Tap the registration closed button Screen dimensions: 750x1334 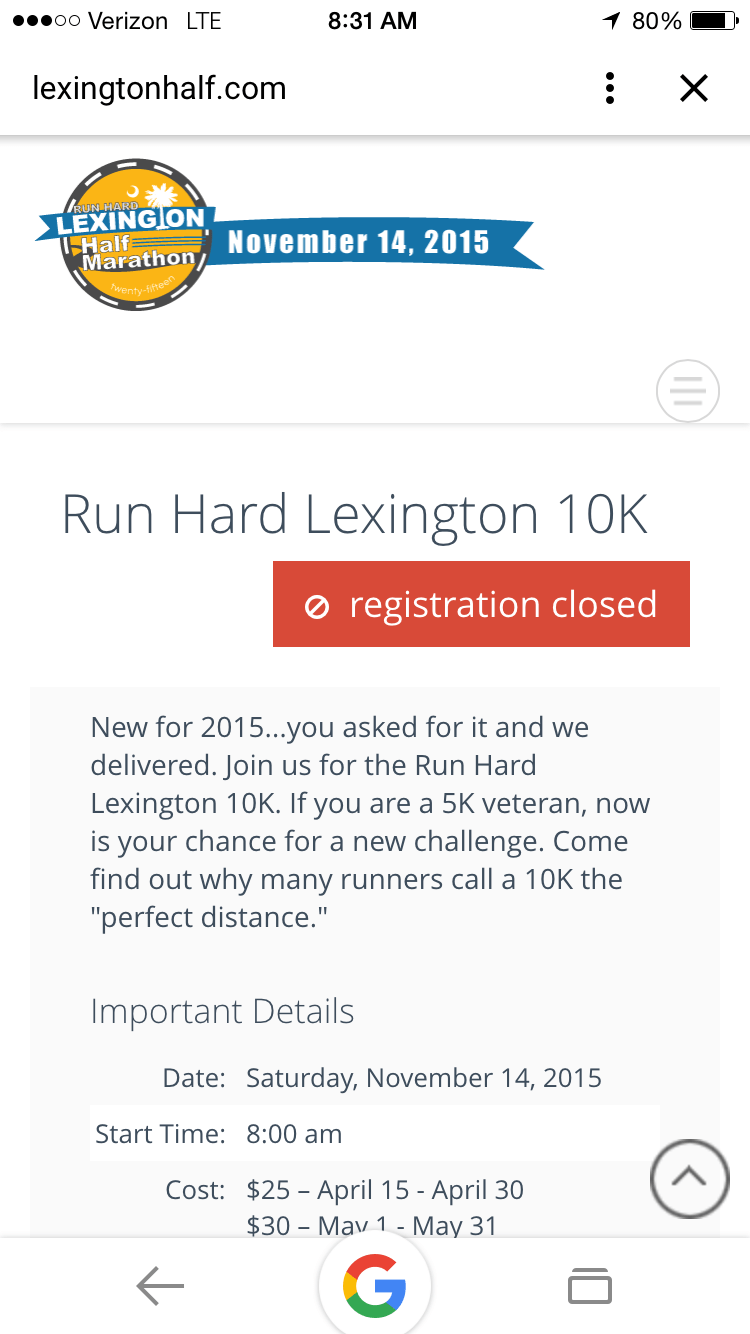[x=481, y=605]
